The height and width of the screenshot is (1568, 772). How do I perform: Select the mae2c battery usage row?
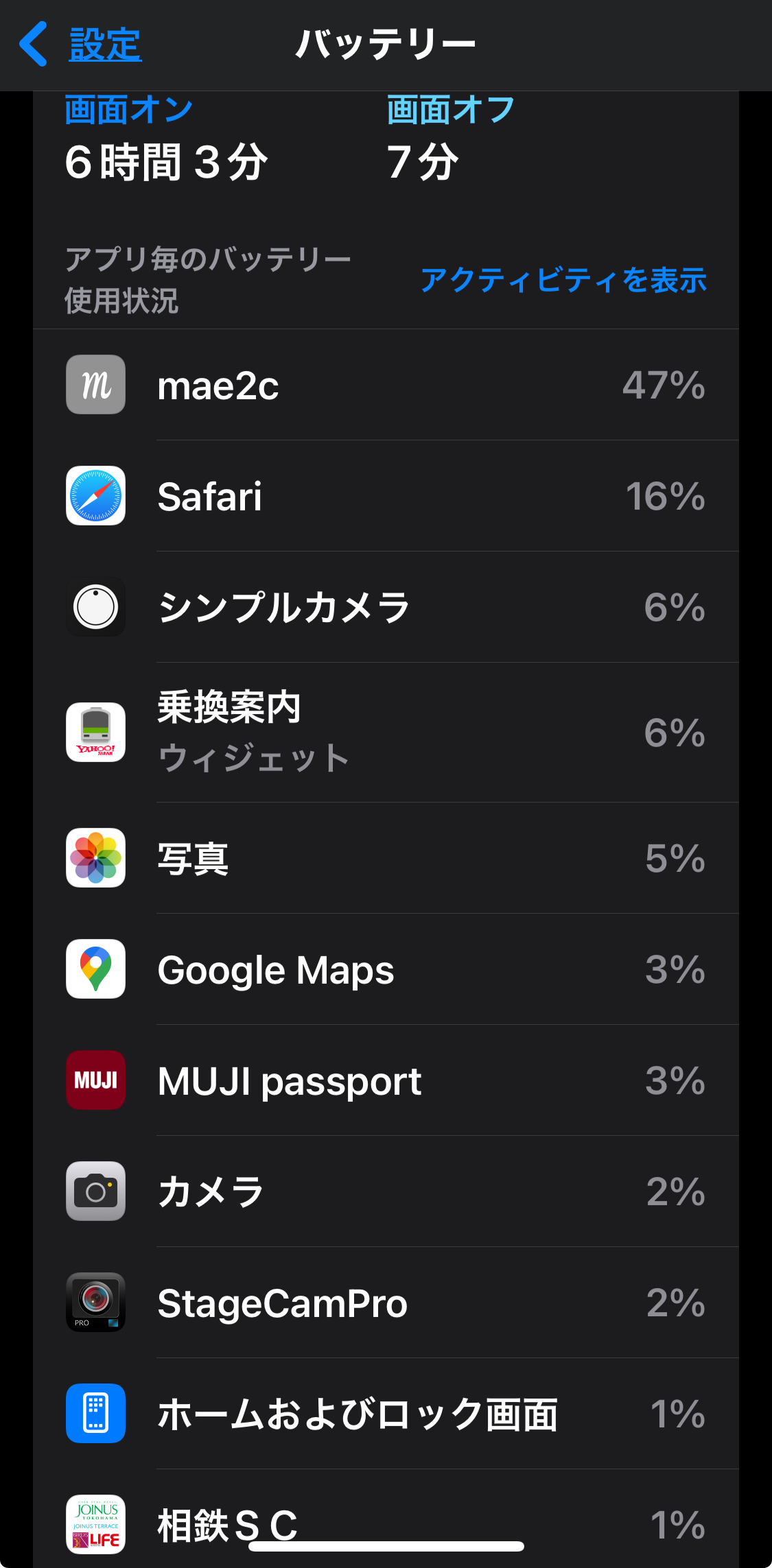386,385
